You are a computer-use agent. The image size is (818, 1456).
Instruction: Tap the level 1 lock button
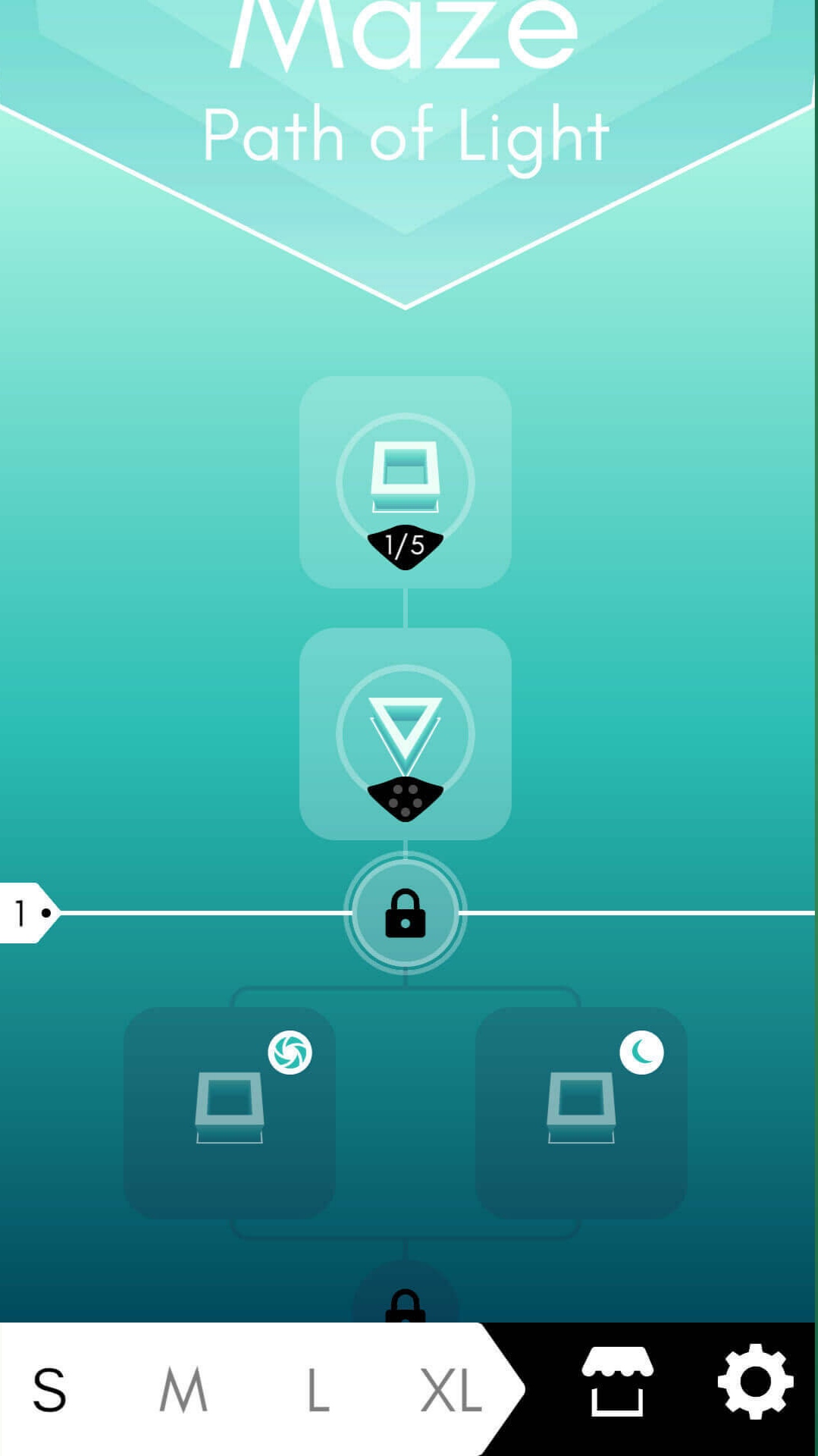click(405, 913)
